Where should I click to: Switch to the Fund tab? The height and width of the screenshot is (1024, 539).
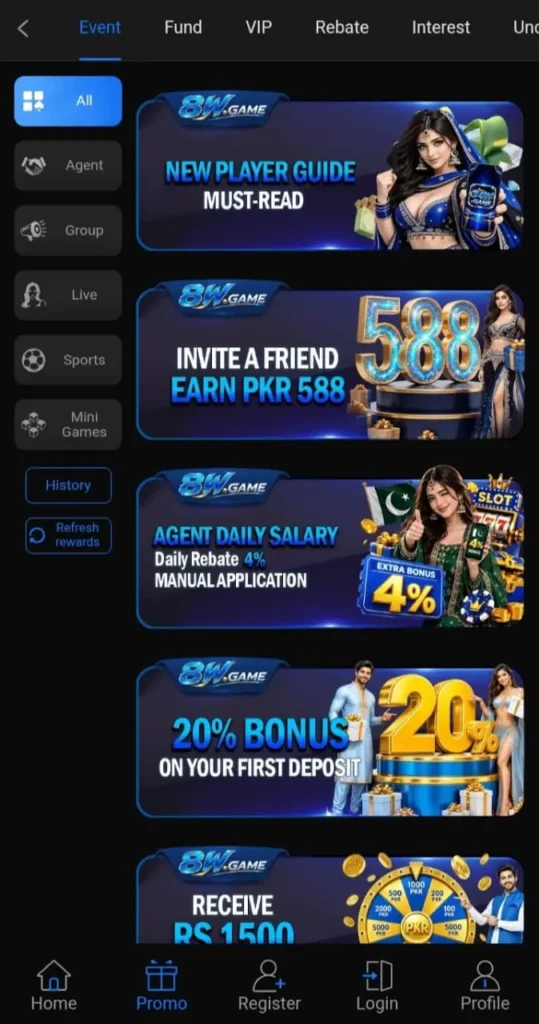click(183, 27)
